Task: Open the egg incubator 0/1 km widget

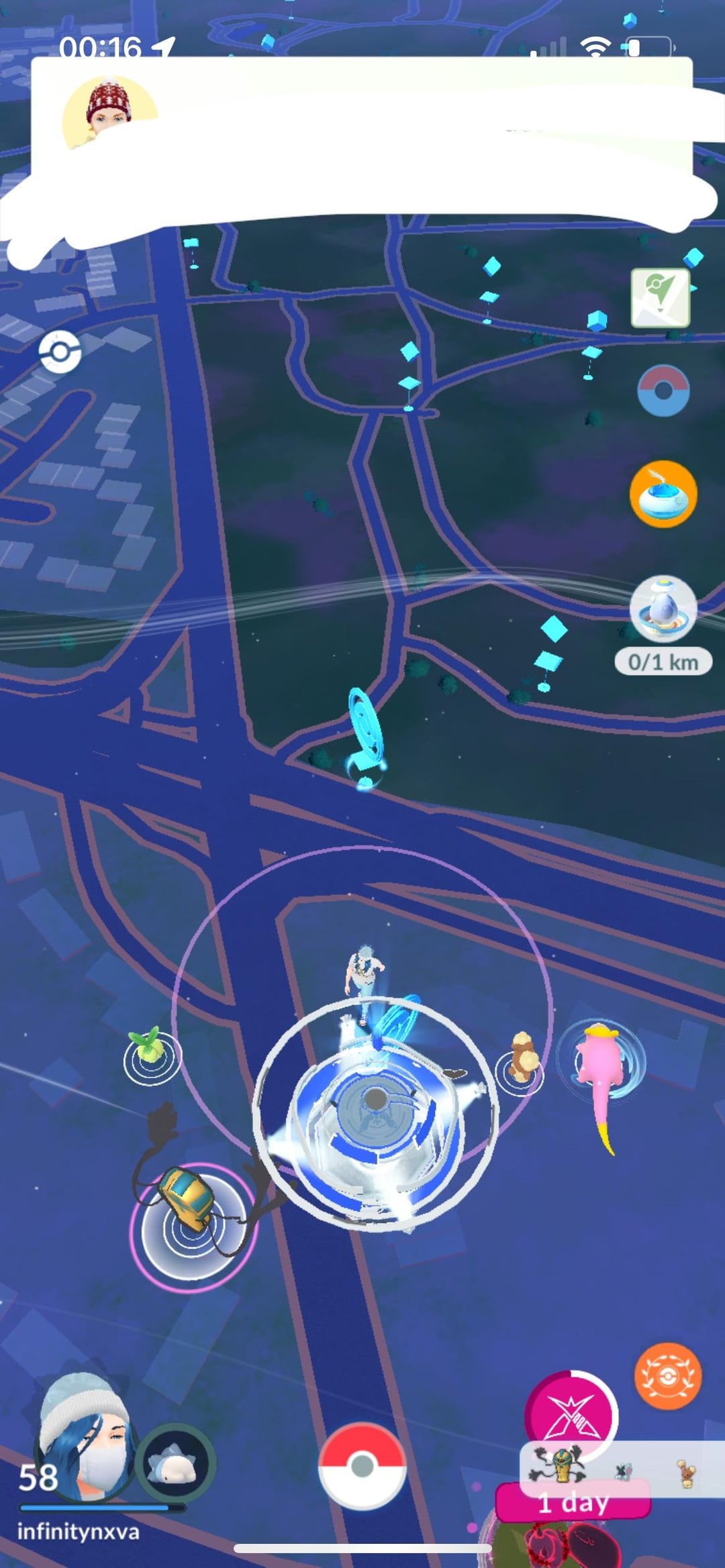Action: (x=663, y=624)
